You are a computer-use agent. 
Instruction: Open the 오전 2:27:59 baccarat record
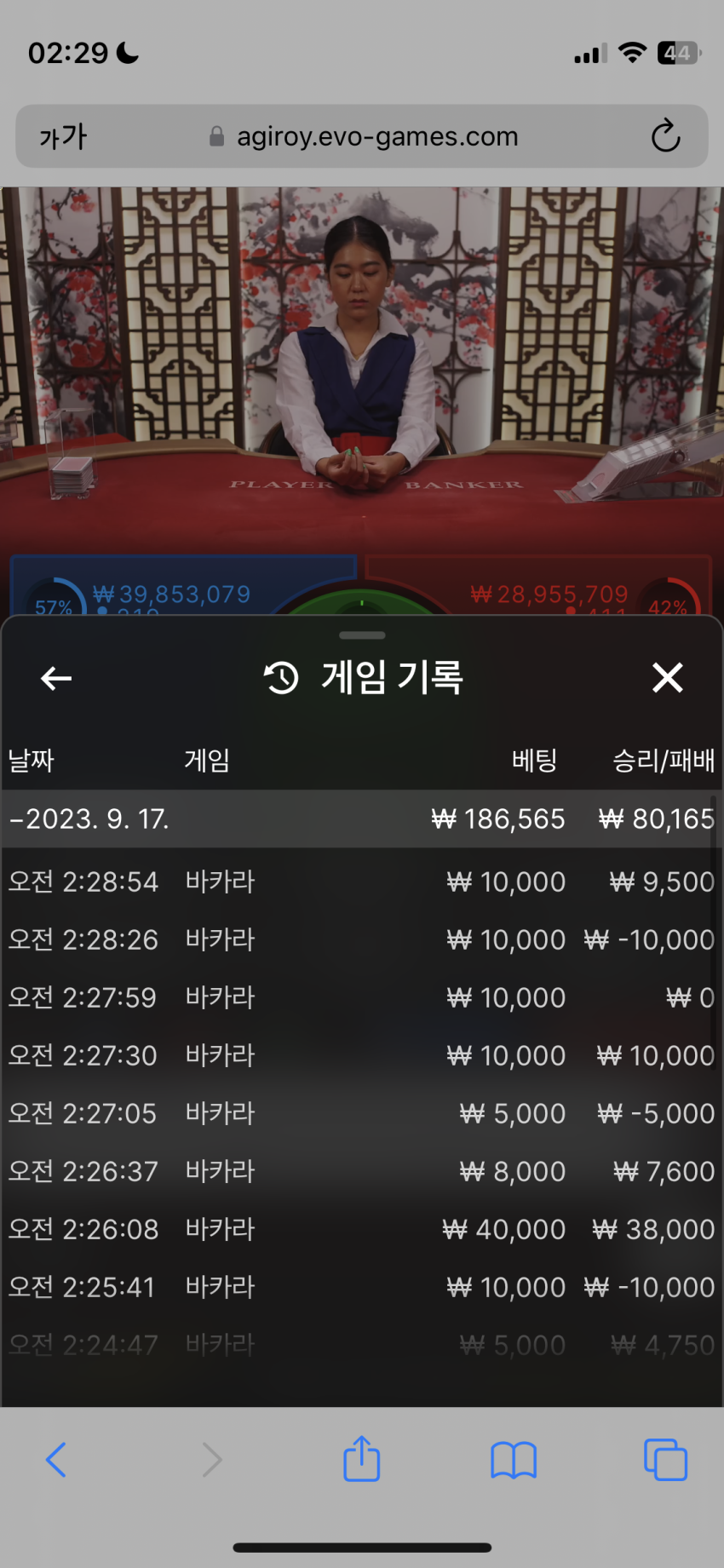tap(362, 997)
